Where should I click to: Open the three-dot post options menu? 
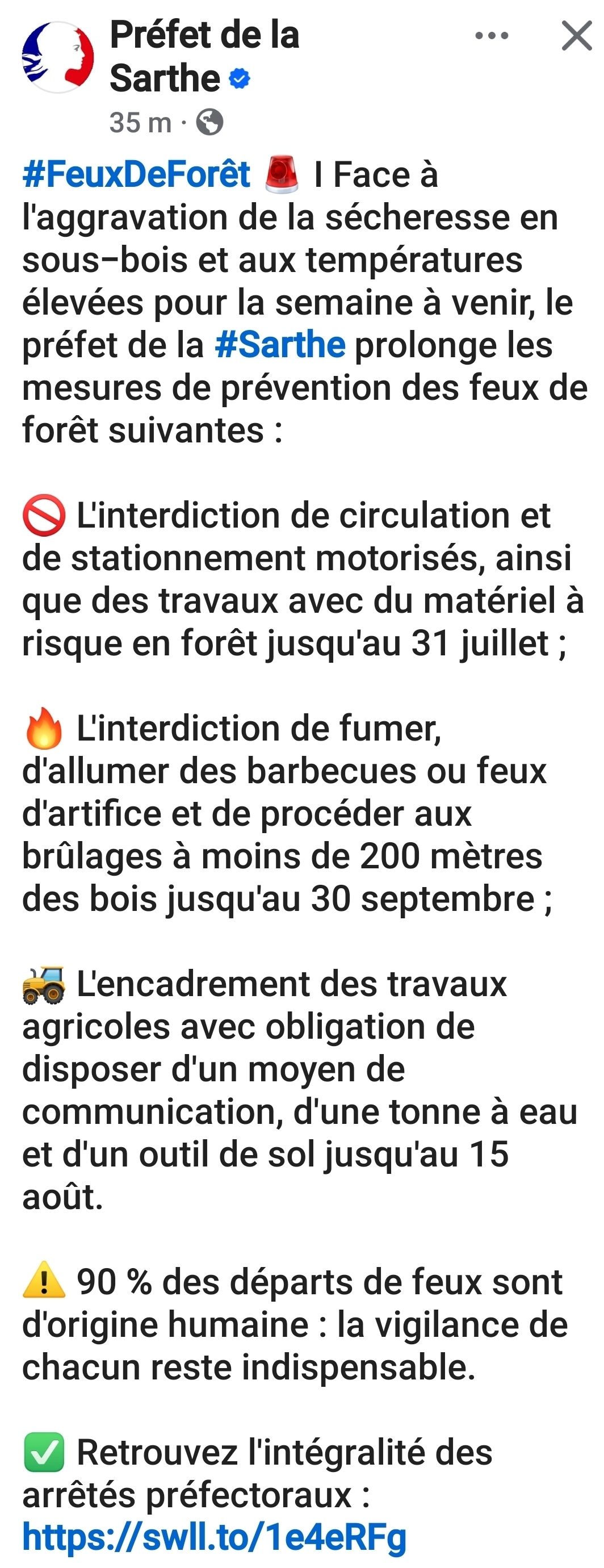click(x=492, y=36)
